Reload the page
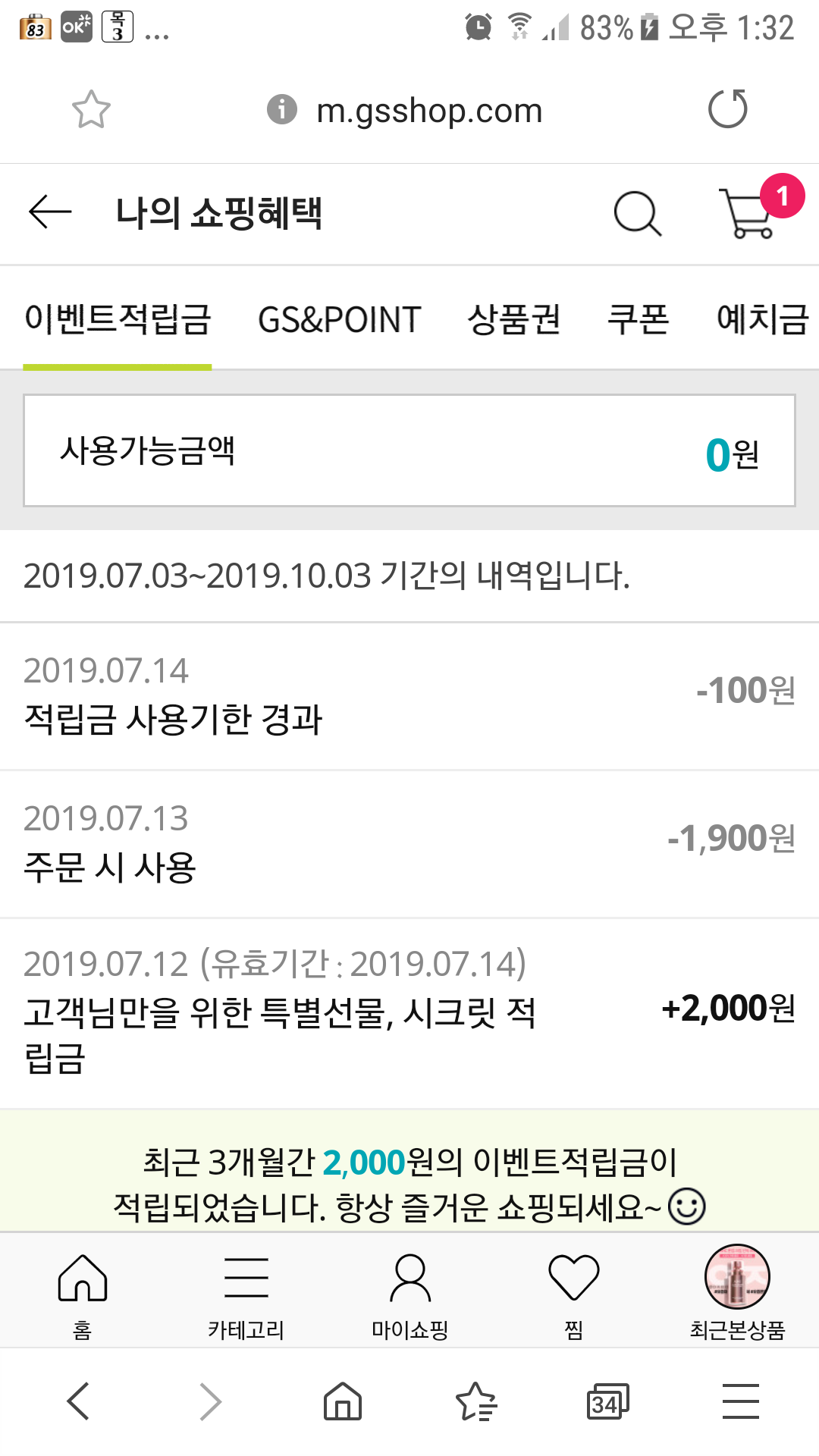Image resolution: width=819 pixels, height=1456 pixels. 727,109
